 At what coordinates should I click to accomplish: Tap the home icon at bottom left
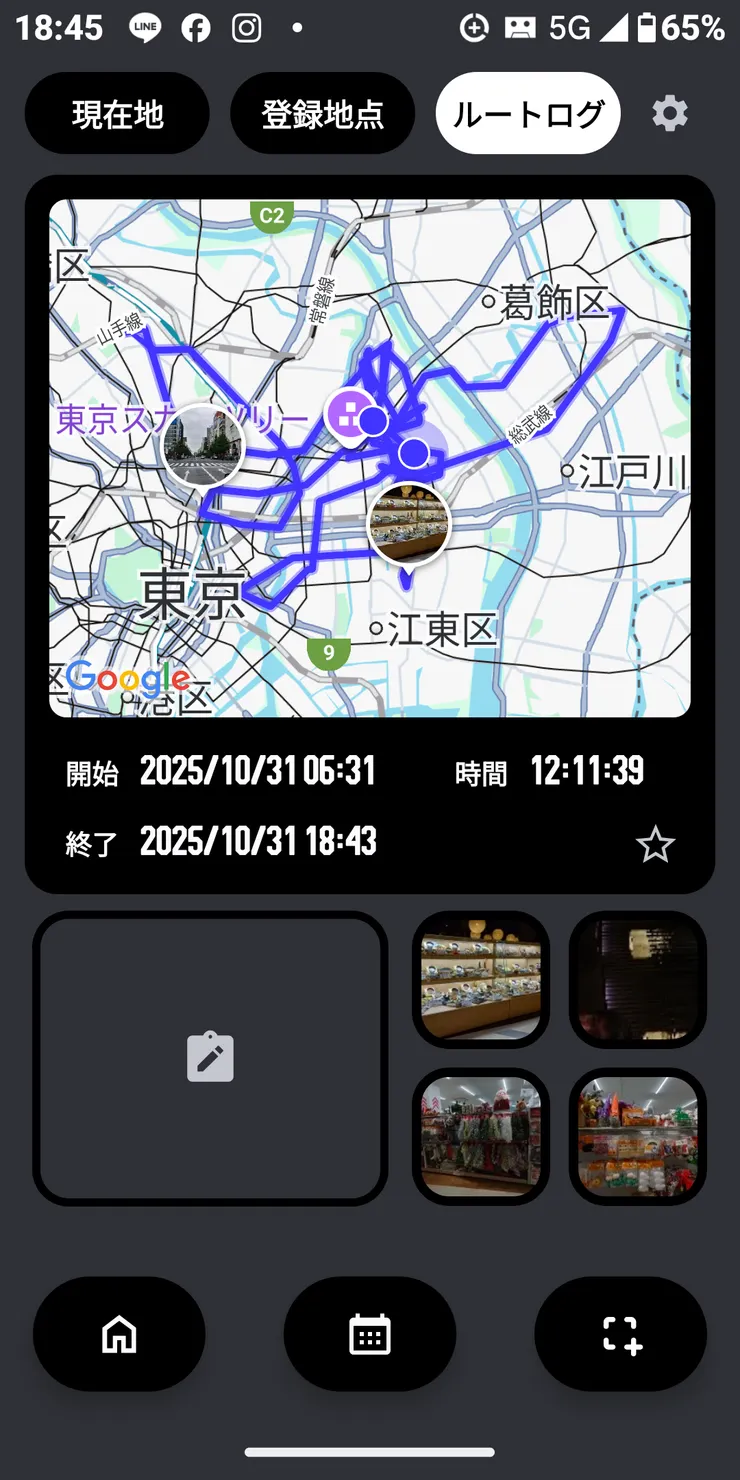pos(119,1334)
